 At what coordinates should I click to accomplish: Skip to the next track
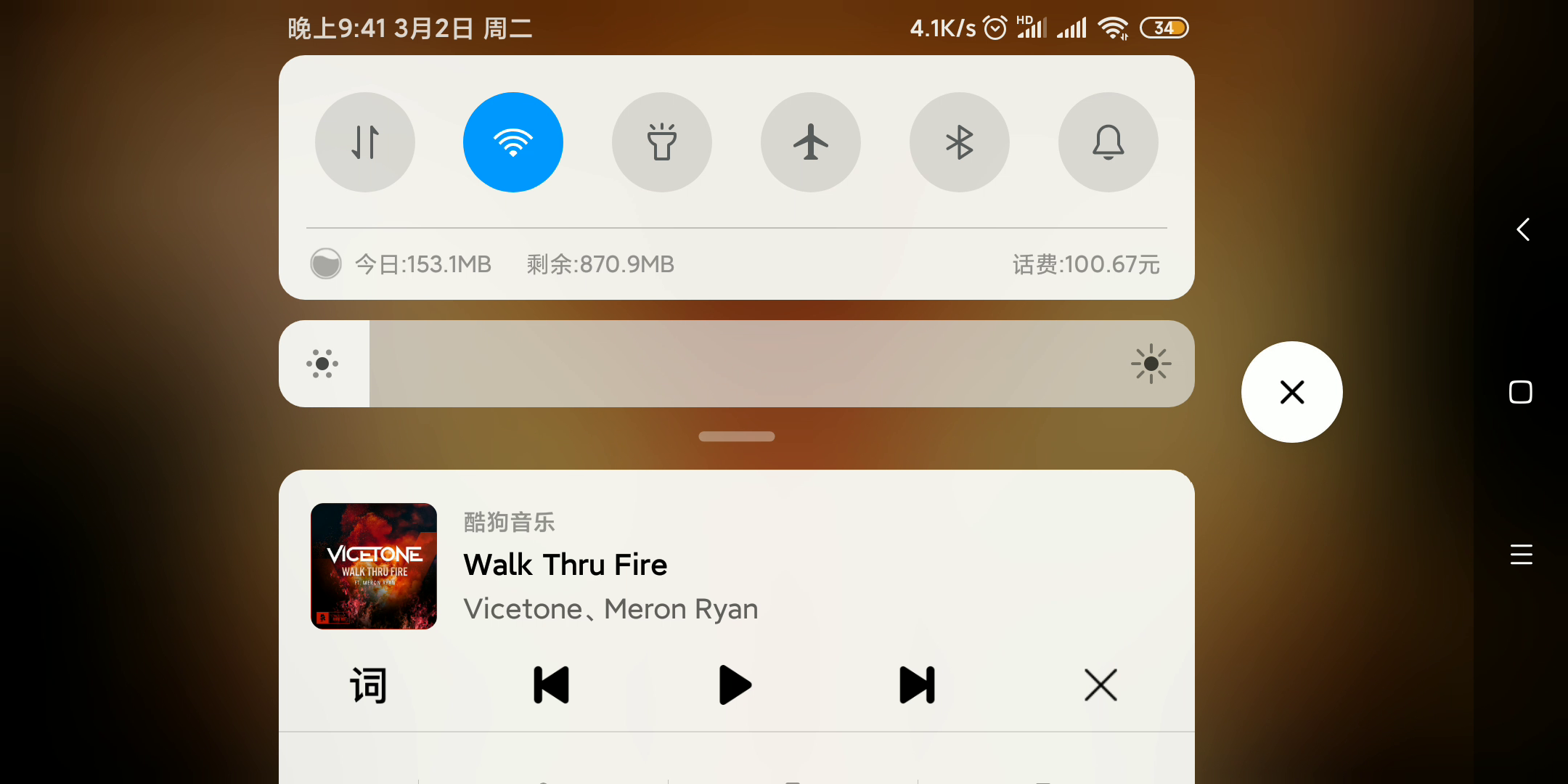coord(918,685)
